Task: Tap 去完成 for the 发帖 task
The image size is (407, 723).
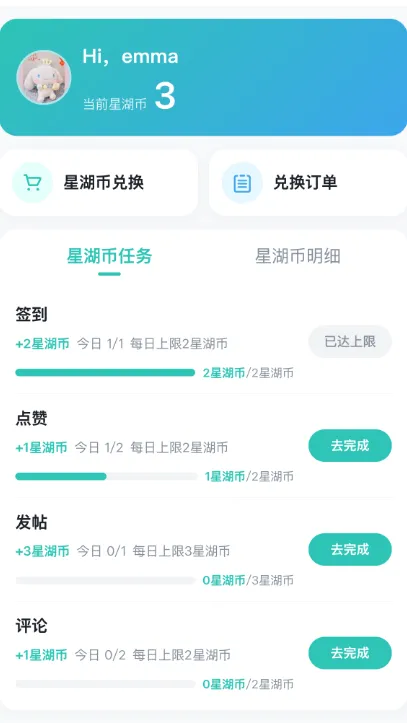Action: point(350,549)
